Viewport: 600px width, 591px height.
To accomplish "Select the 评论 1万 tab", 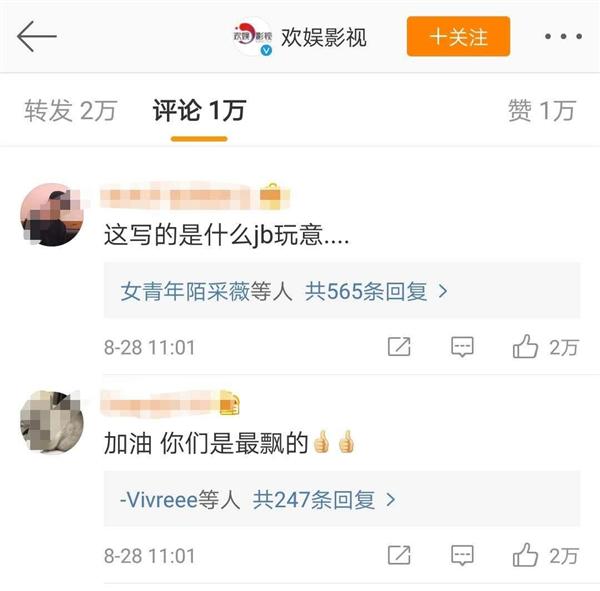I will point(198,110).
